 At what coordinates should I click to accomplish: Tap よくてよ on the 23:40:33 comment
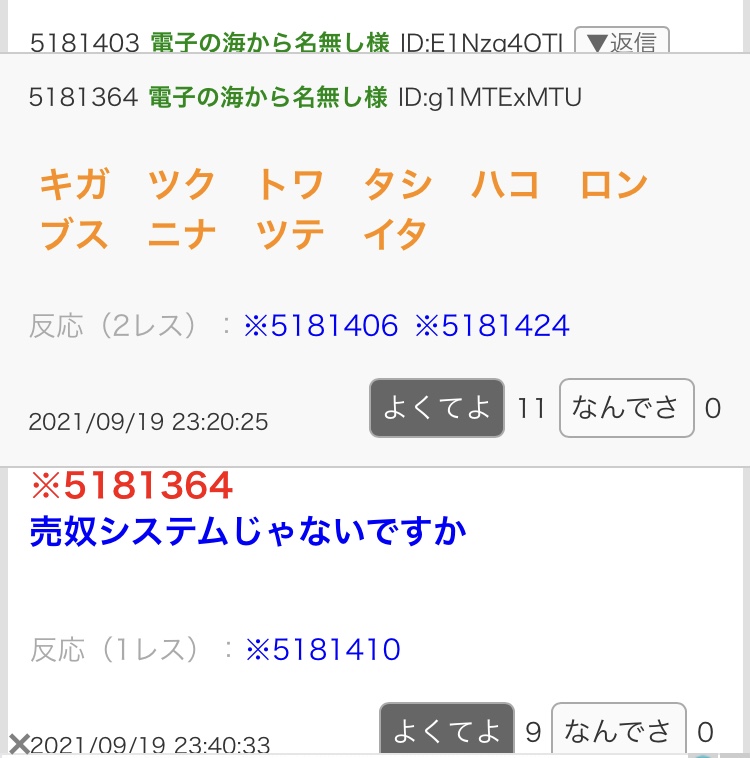coord(446,732)
